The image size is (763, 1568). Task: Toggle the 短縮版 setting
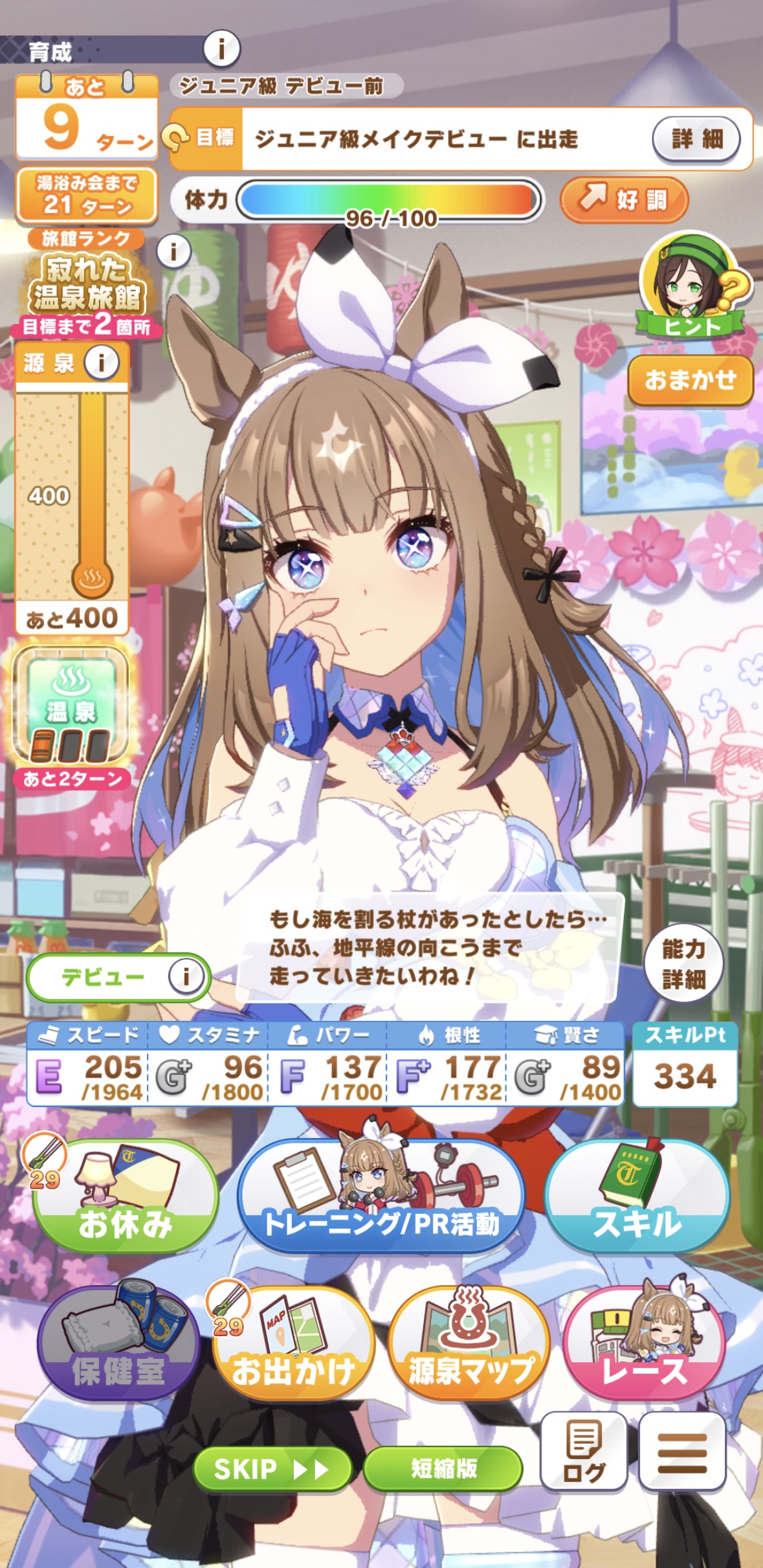[x=443, y=1468]
